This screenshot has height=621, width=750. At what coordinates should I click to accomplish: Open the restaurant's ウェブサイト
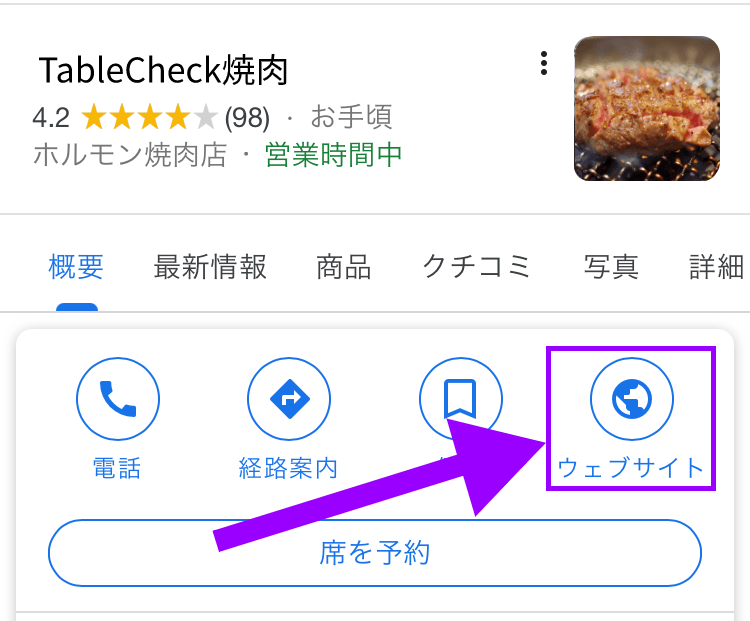[x=631, y=400]
